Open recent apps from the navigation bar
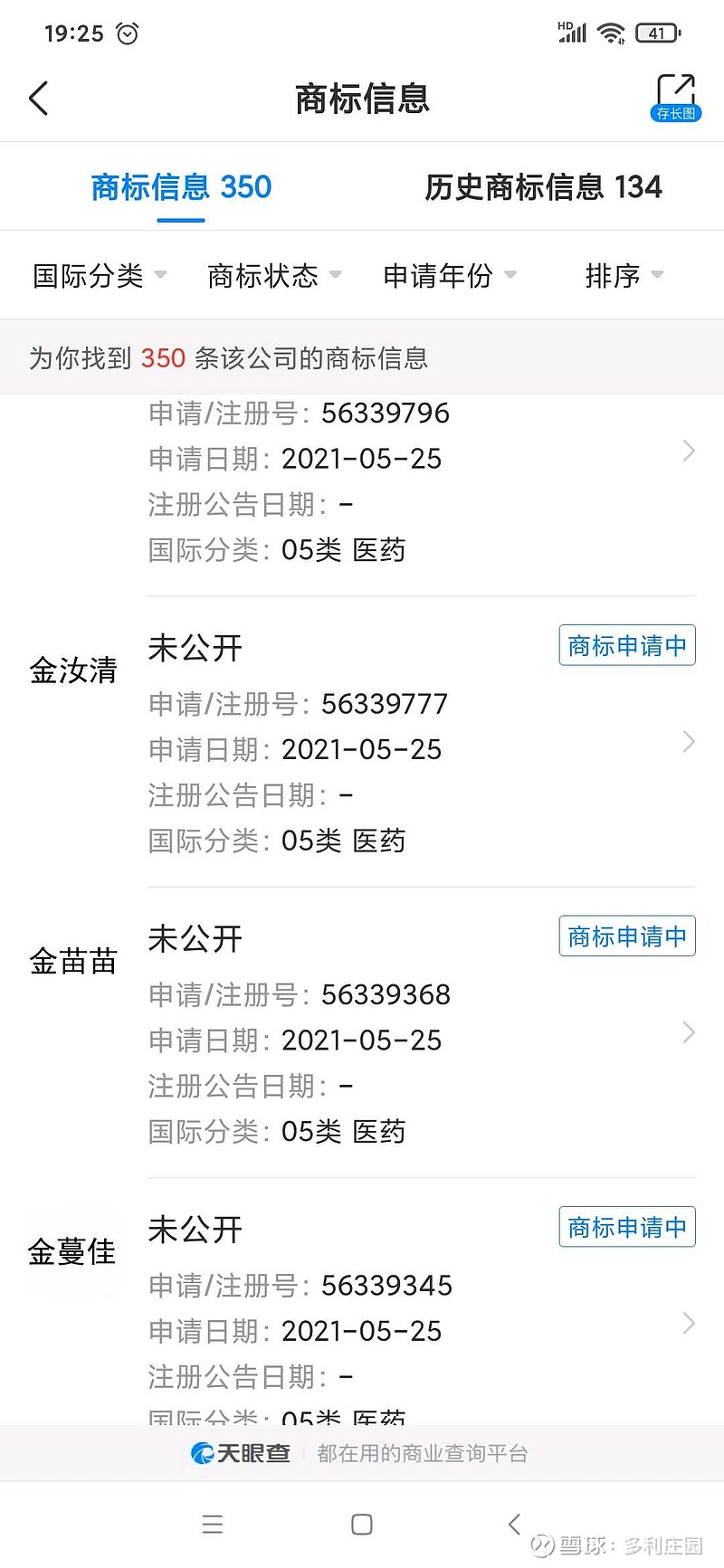 click(213, 1525)
